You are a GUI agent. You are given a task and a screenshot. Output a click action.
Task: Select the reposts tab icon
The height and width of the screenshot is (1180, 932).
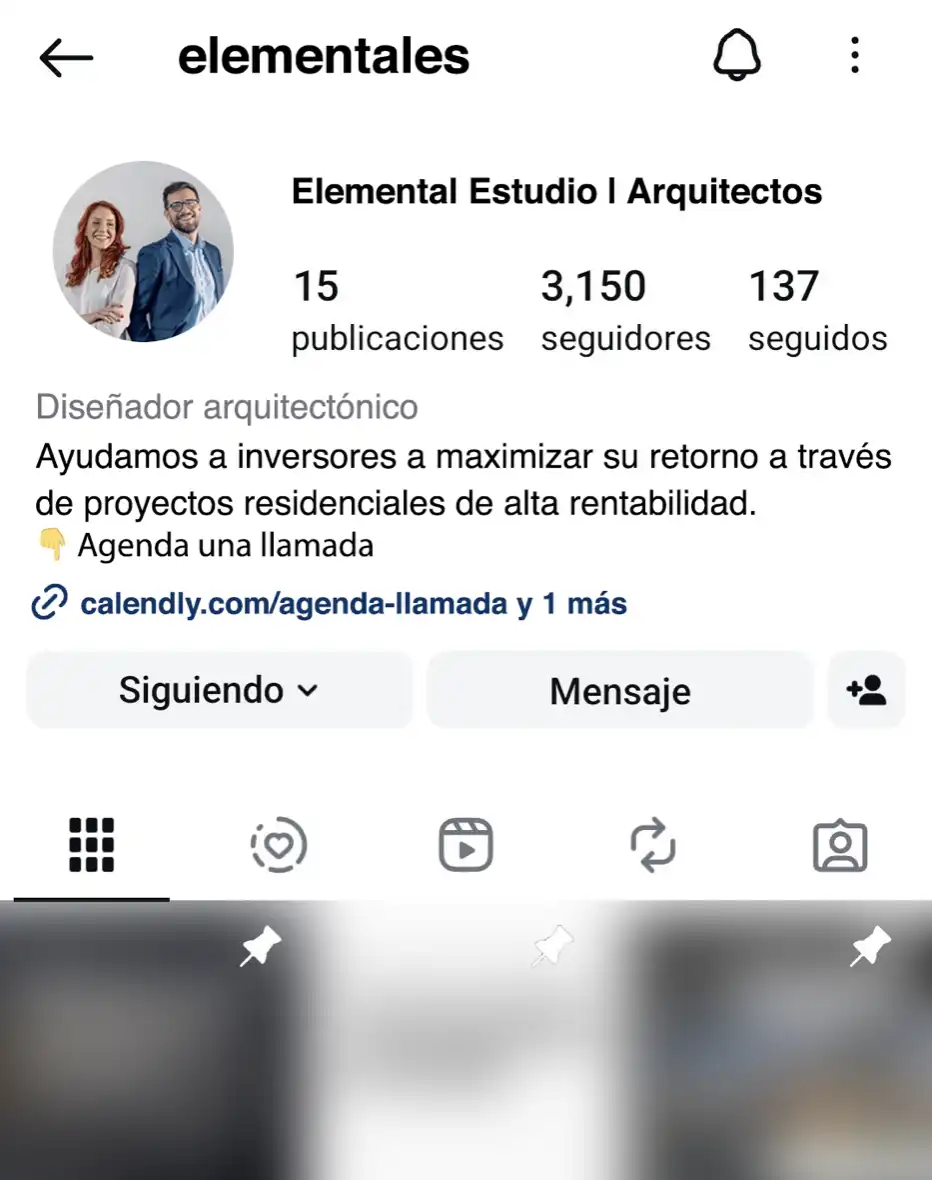pos(653,844)
